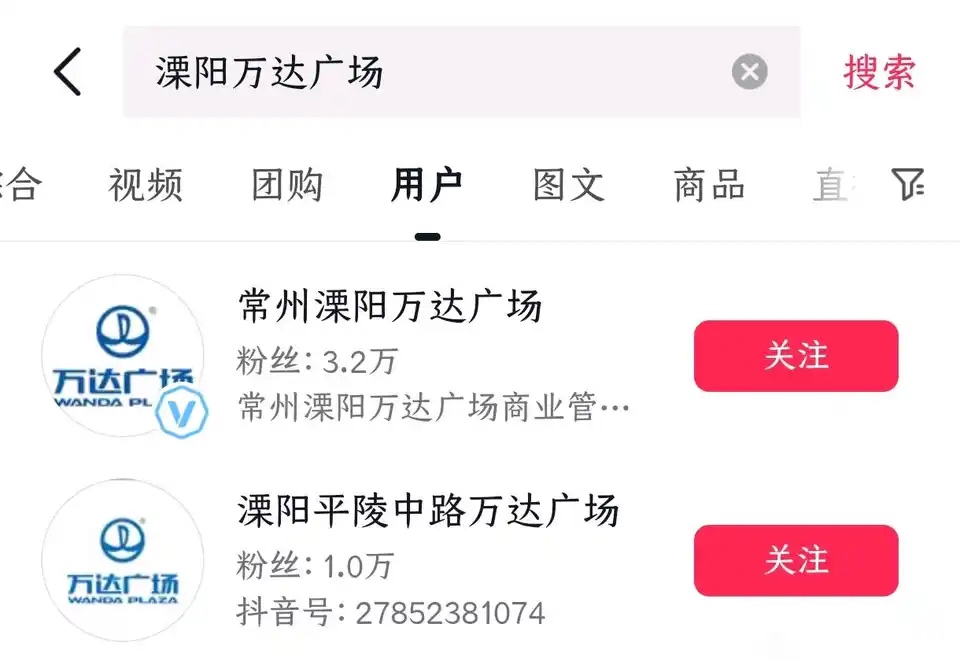Switch to the 团购 tab

pos(287,185)
